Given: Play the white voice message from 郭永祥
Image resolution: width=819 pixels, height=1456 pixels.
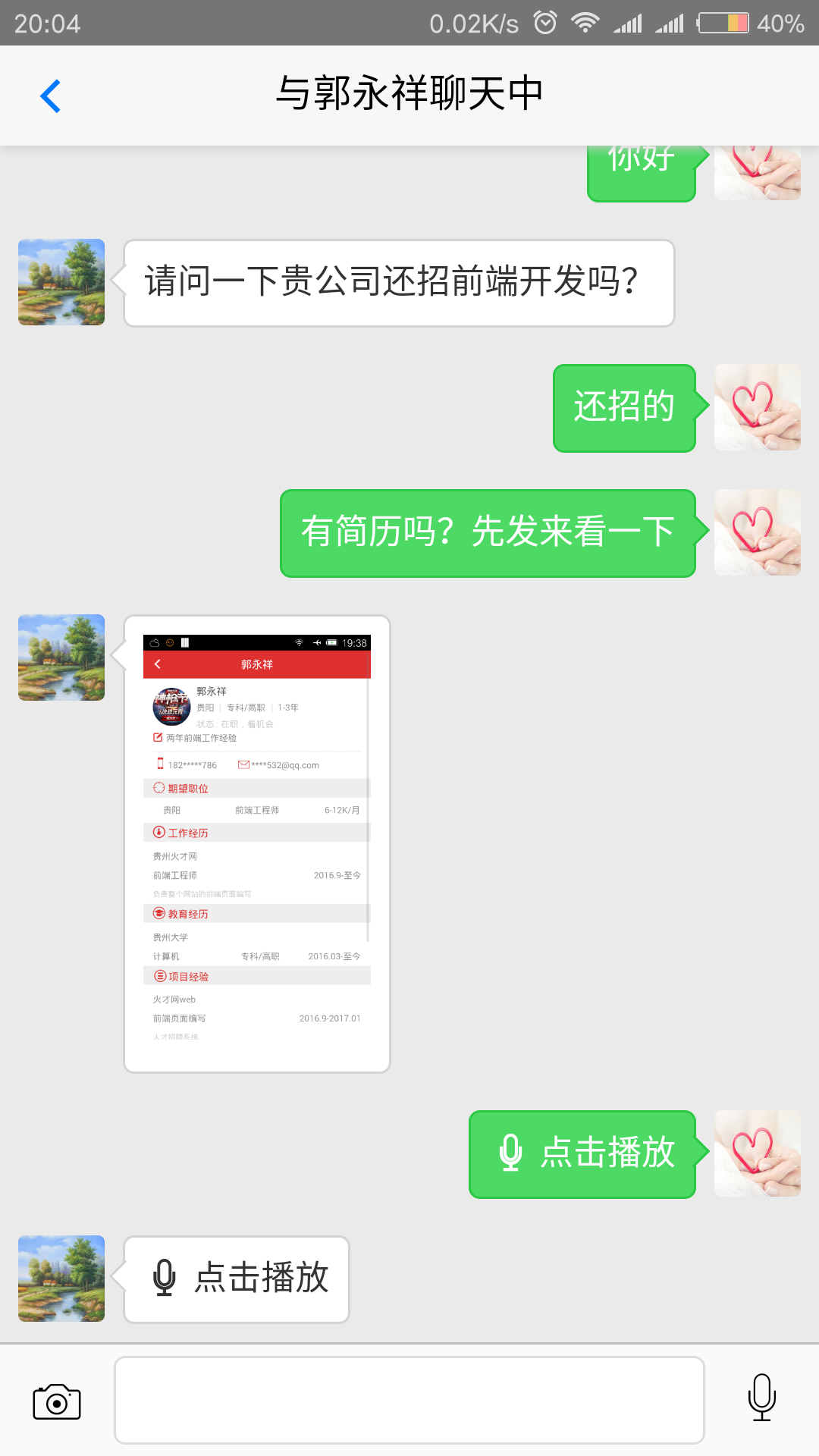Looking at the screenshot, I should 237,1279.
